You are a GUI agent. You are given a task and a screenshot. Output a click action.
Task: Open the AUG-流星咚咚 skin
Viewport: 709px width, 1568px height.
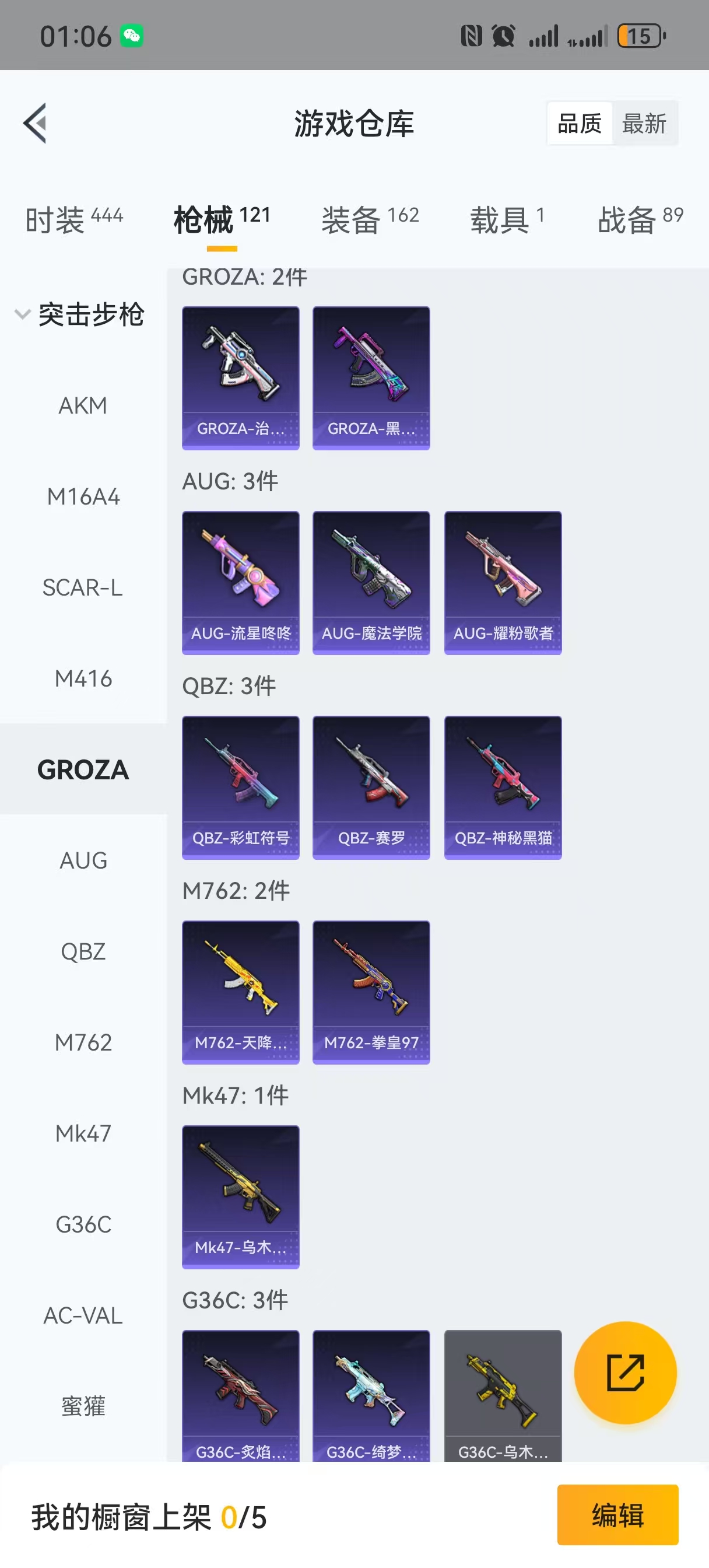click(x=240, y=583)
